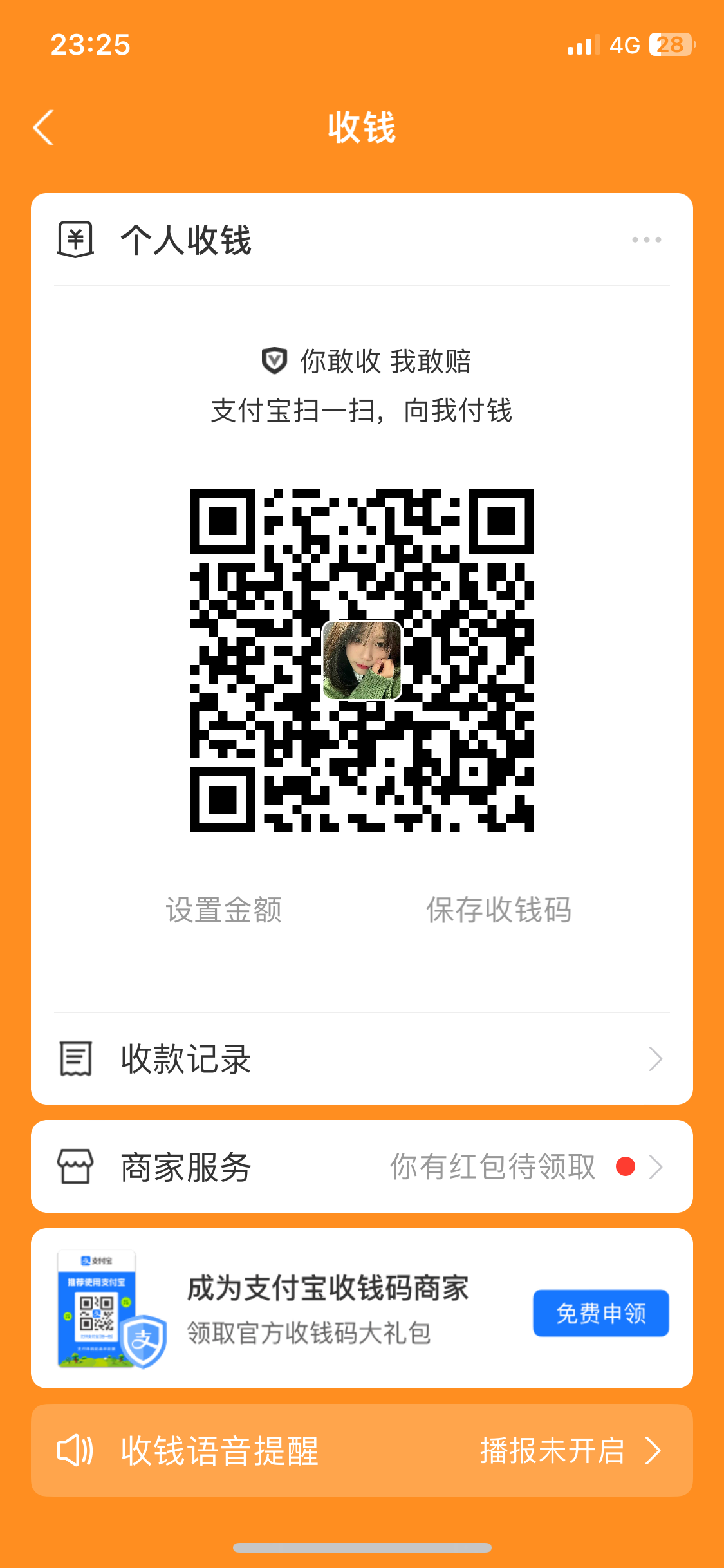Tap 设置金额 to set an amount

pos(223,910)
